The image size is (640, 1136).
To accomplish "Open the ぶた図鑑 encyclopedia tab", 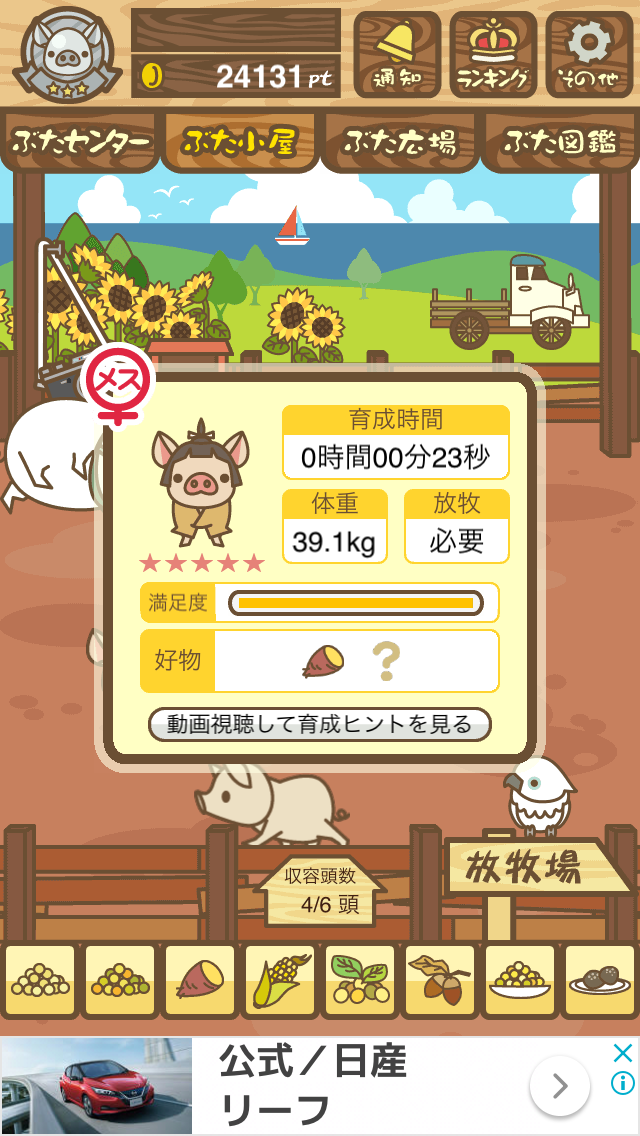I will pos(560,142).
